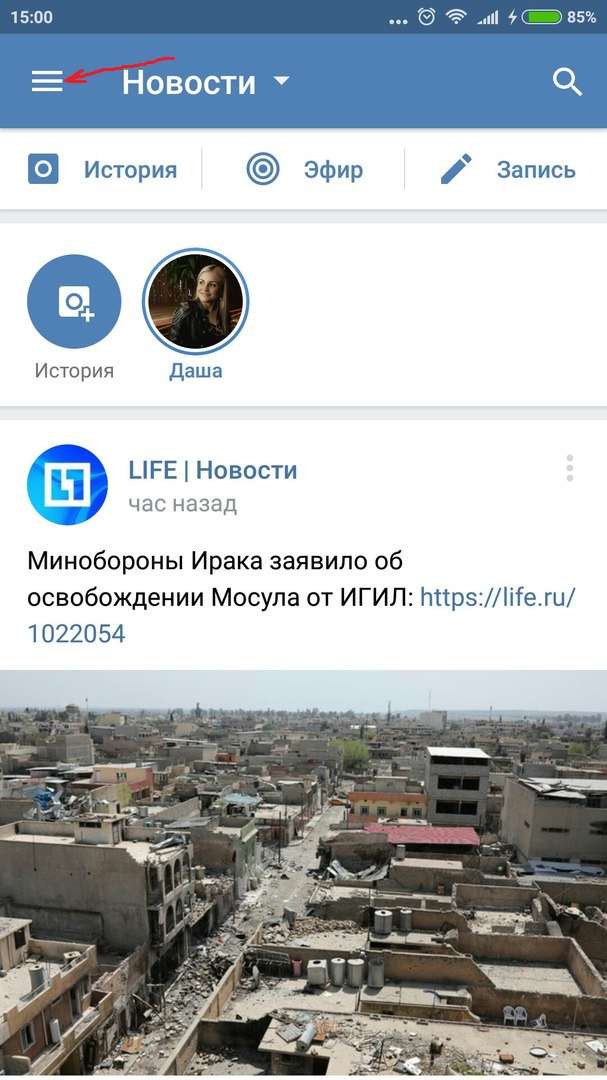Open the LIFE | Новости community page
The height and width of the screenshot is (1080, 607).
[x=213, y=470]
